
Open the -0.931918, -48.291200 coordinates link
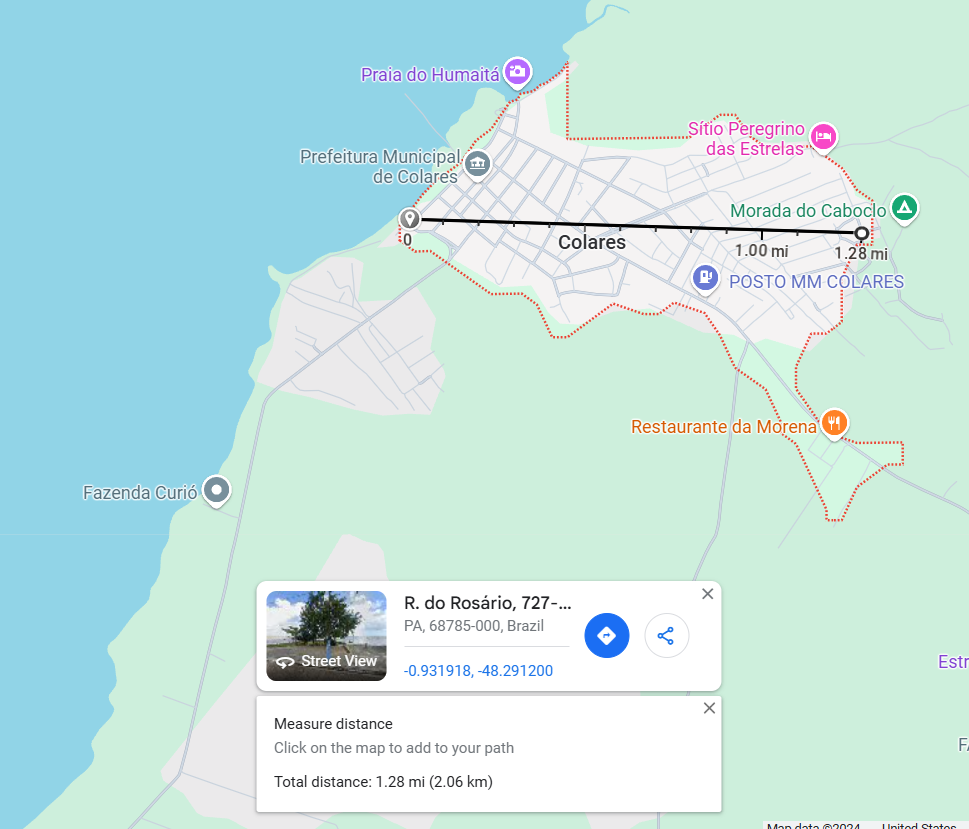coord(478,670)
